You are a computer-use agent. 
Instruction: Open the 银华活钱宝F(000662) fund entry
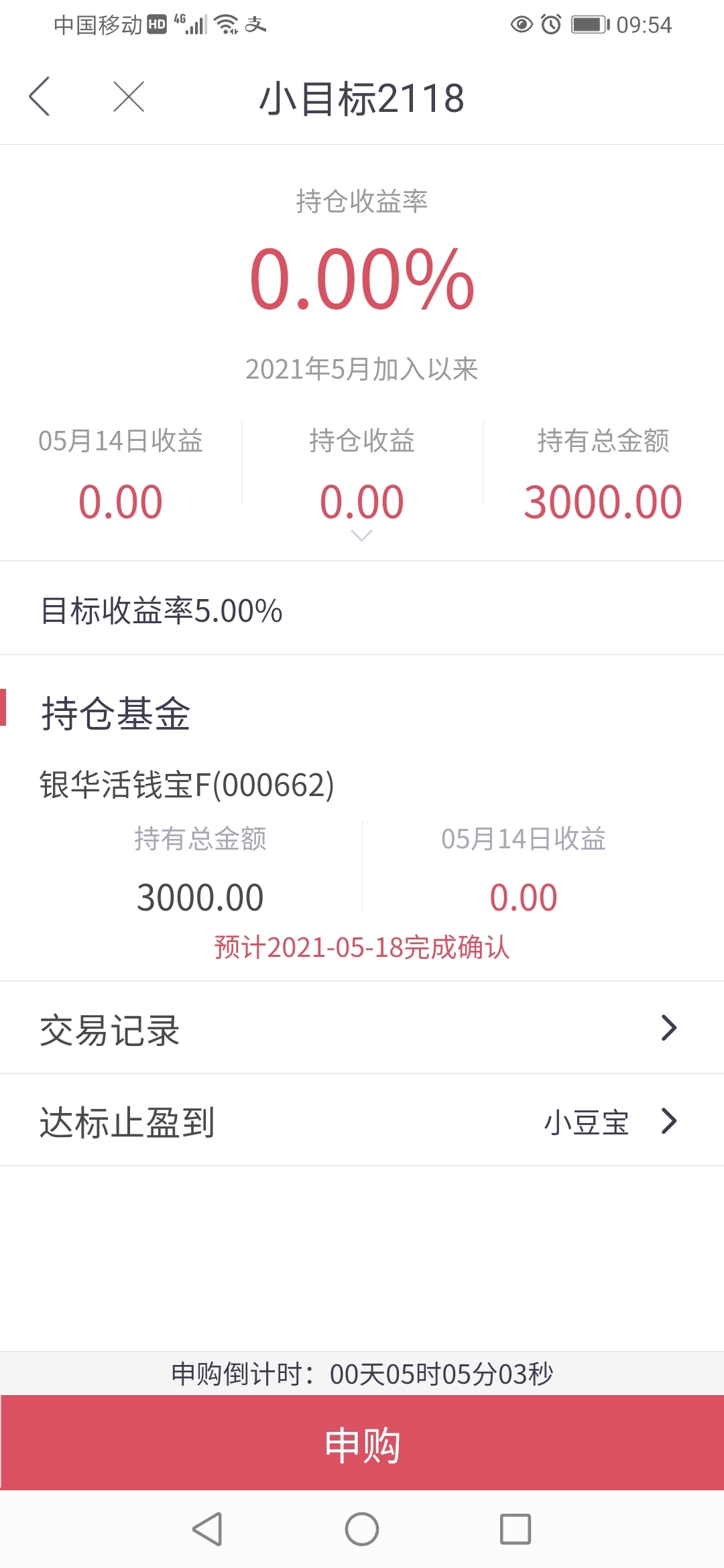pyautogui.click(x=187, y=785)
